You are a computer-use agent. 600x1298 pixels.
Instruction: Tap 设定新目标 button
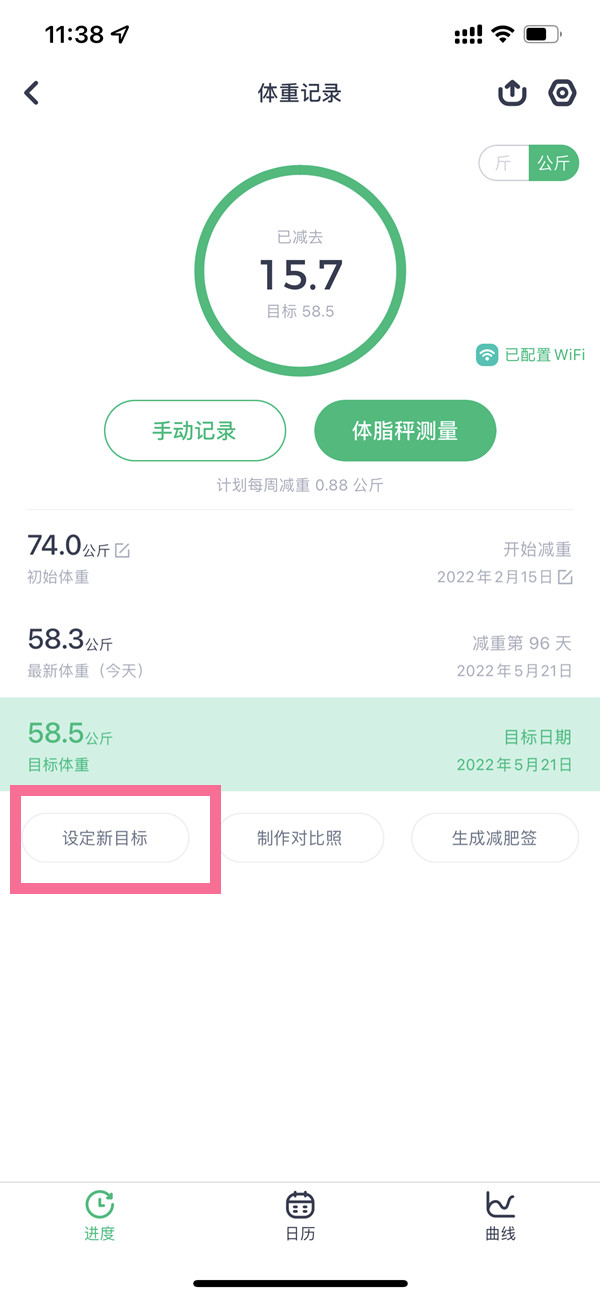[105, 838]
